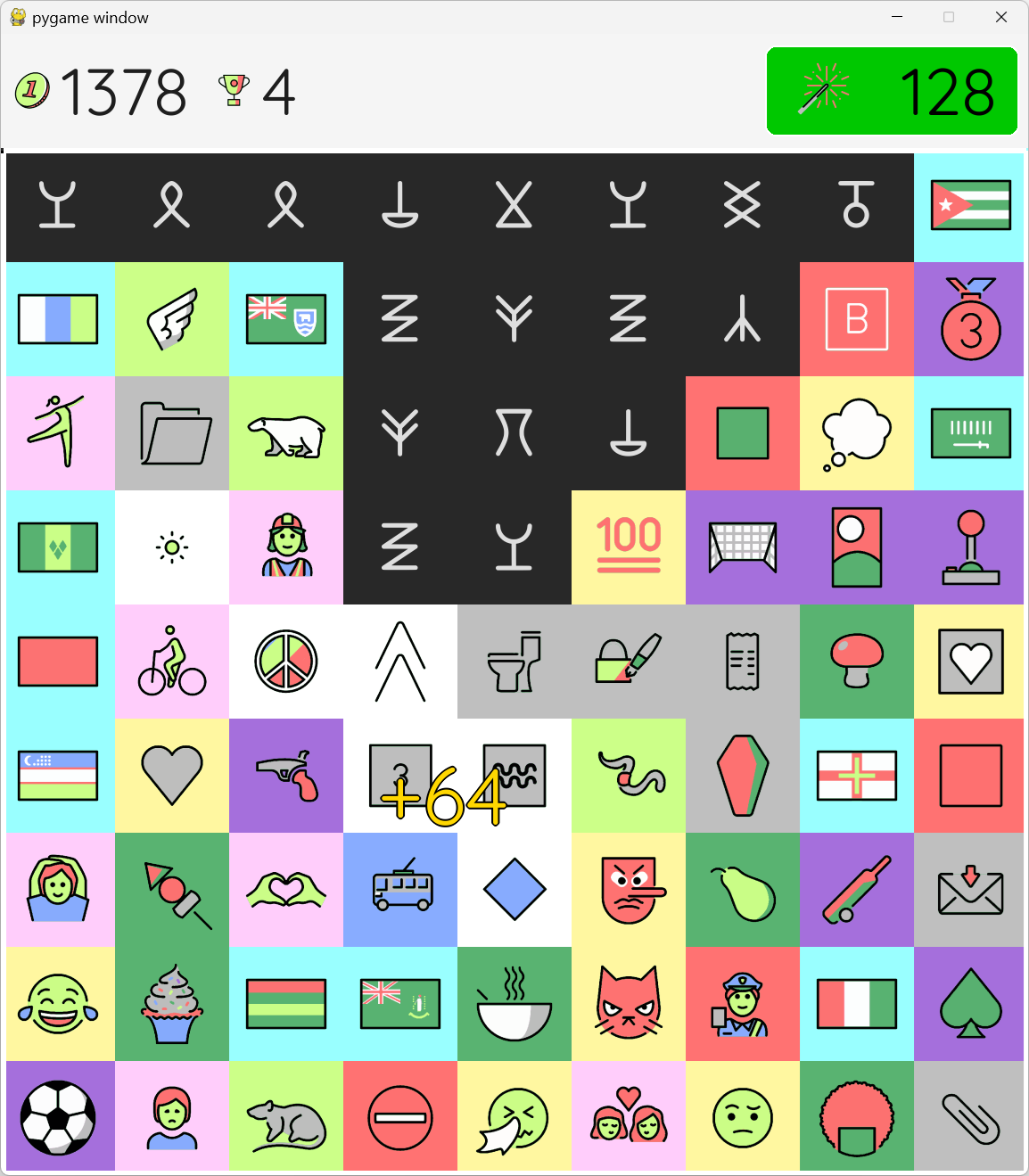
Task: Tap the joystick tile
Action: 971,547
